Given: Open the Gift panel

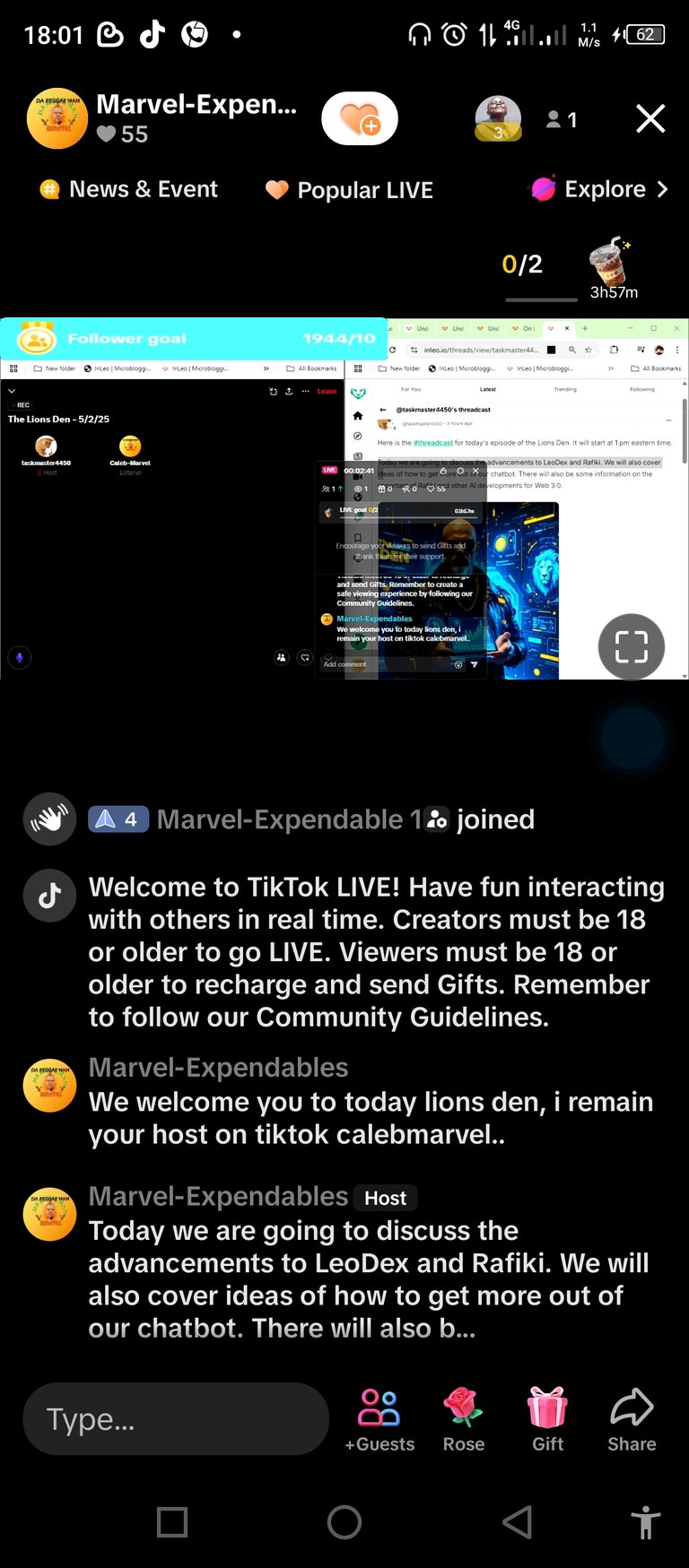Looking at the screenshot, I should coord(547,1420).
